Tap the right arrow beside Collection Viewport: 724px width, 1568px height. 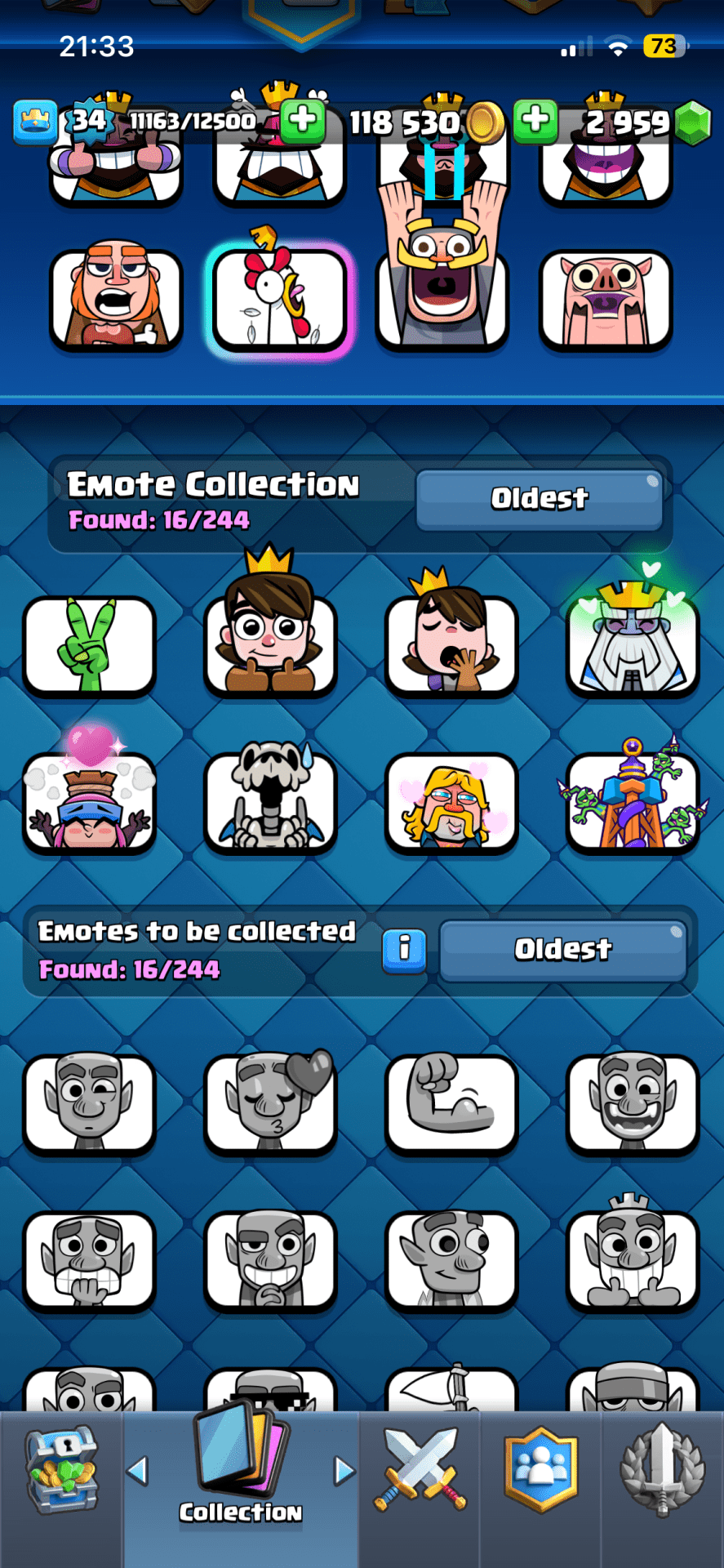click(x=344, y=1472)
